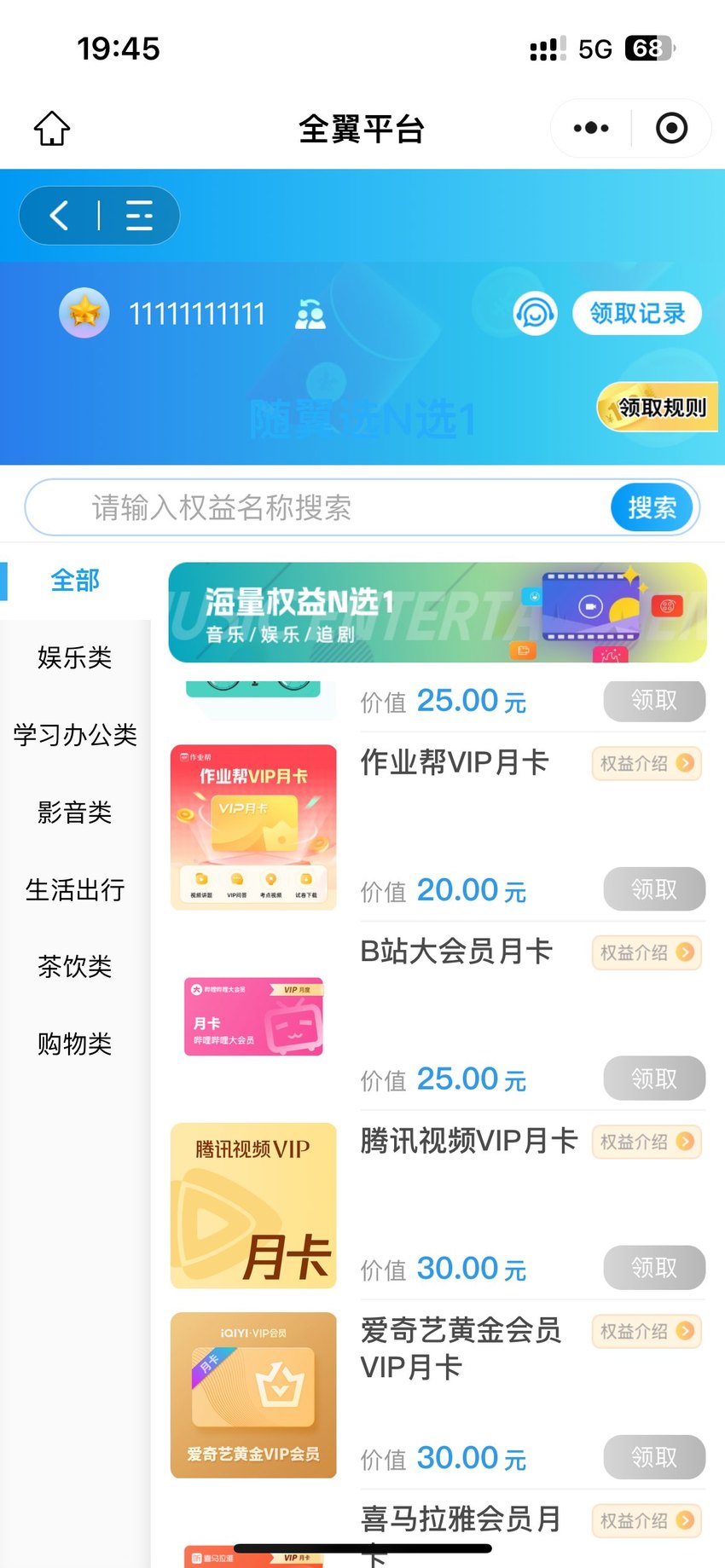725x1568 pixels.
Task: Open 权益介绍 for 作业帮VIP月卡
Action: coord(647,763)
